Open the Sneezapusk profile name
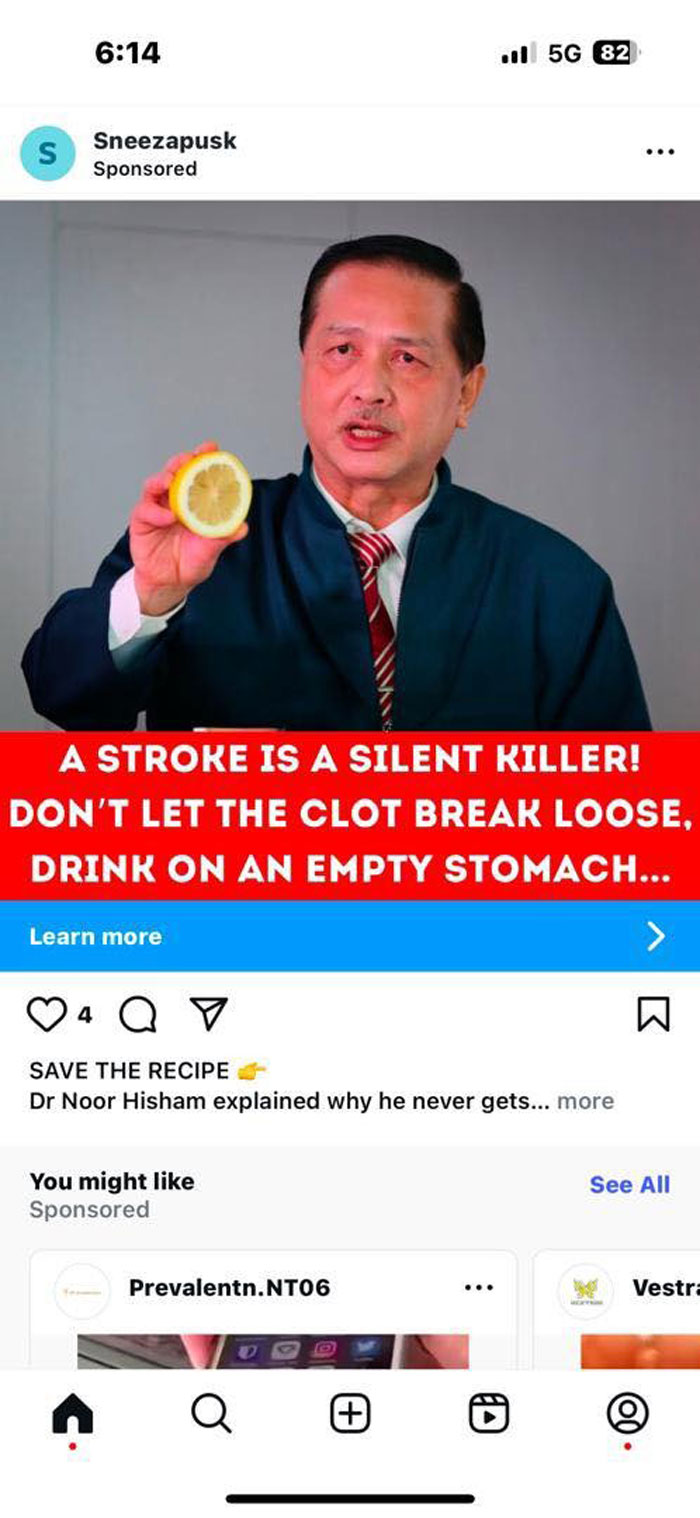The image size is (700, 1518). pos(164,141)
